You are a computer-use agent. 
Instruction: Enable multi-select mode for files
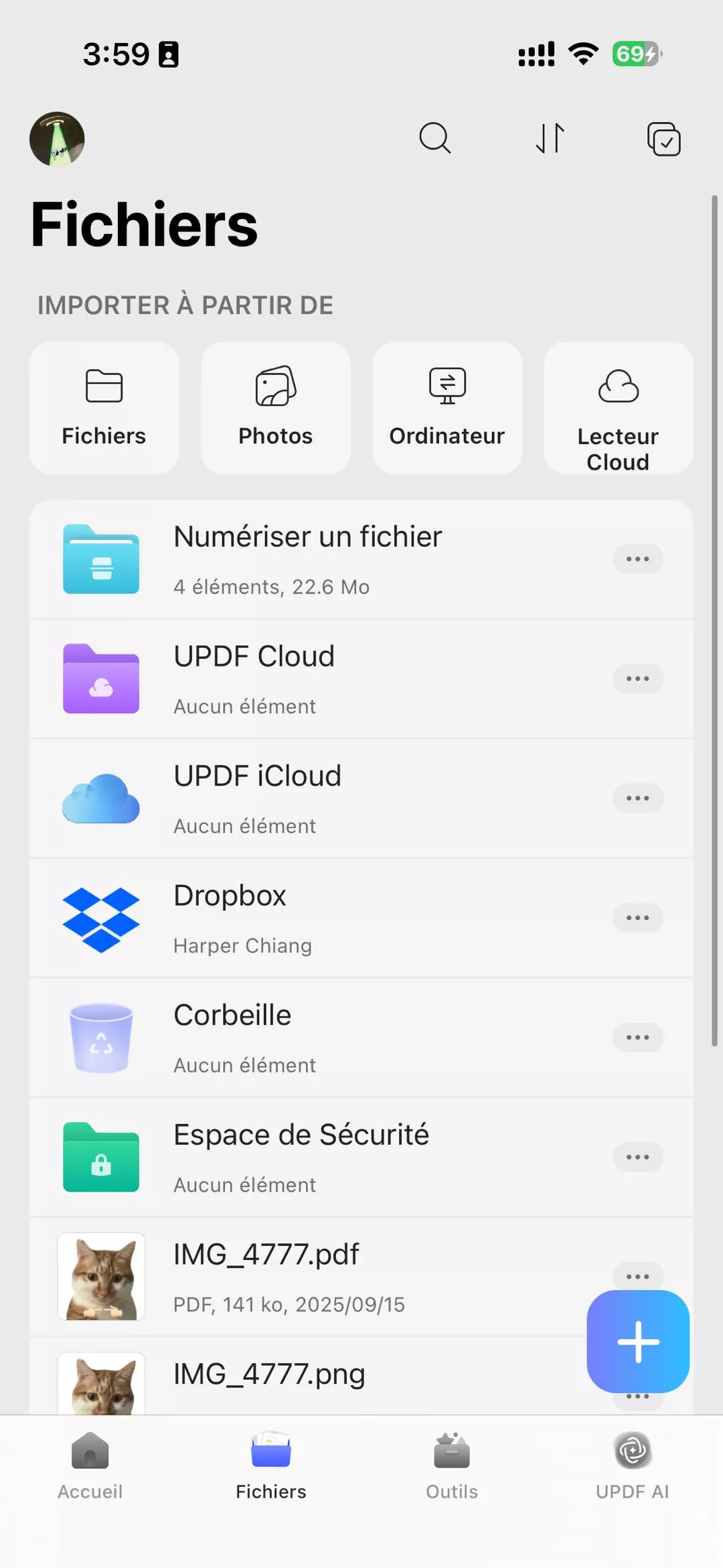(x=663, y=139)
